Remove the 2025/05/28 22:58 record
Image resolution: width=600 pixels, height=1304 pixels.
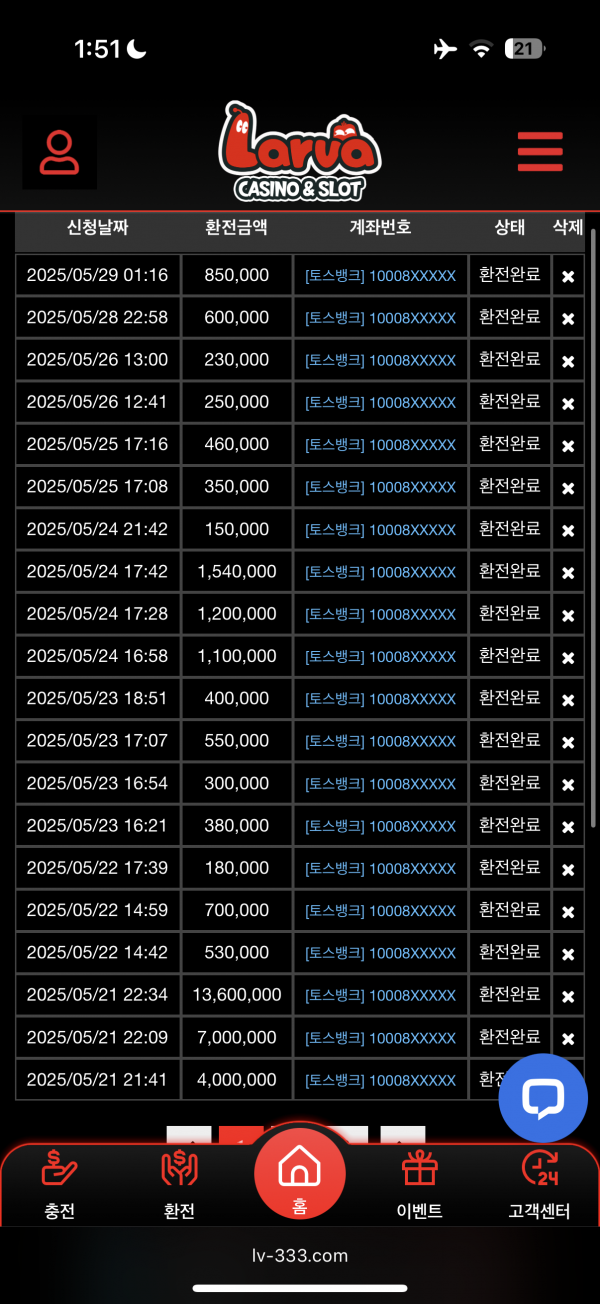(x=568, y=318)
